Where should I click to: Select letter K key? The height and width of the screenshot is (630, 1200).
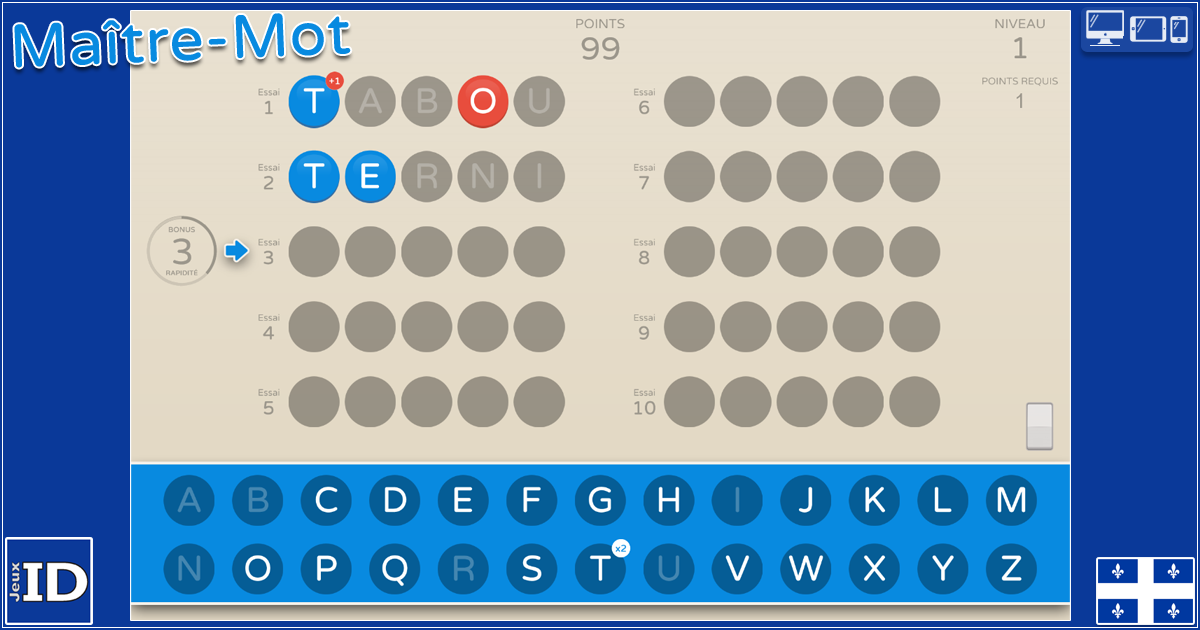(x=874, y=500)
